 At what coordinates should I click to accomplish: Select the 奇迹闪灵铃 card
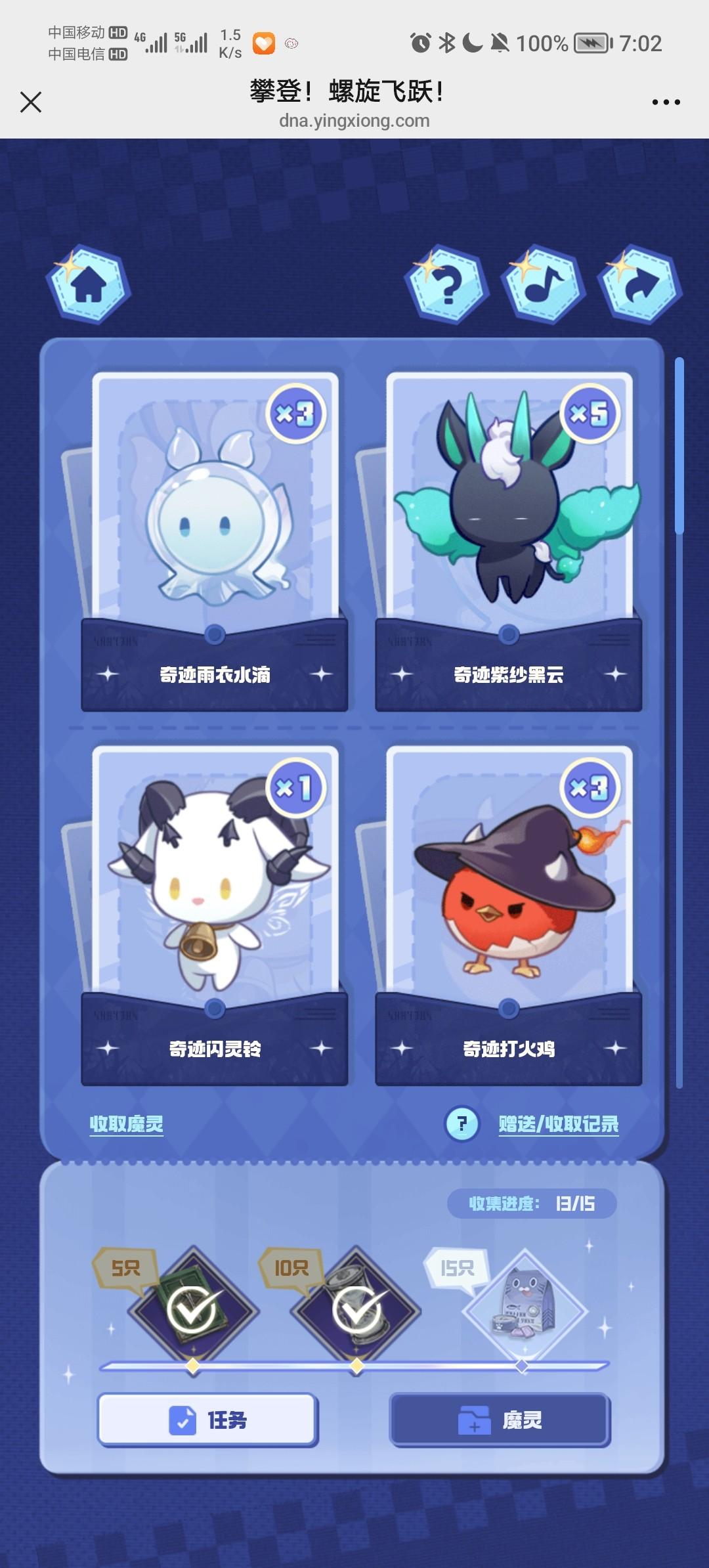pyautogui.click(x=215, y=900)
